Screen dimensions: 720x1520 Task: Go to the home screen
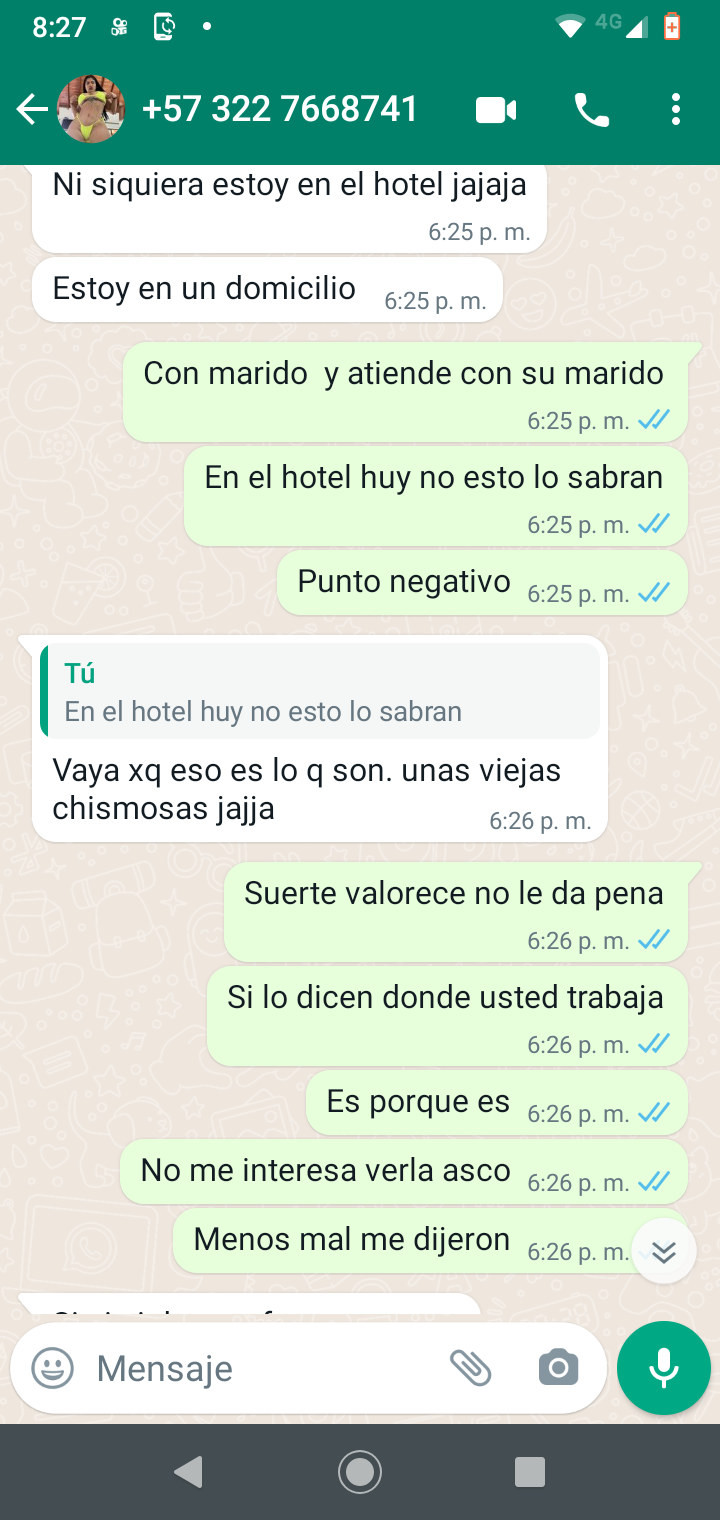tap(360, 1471)
